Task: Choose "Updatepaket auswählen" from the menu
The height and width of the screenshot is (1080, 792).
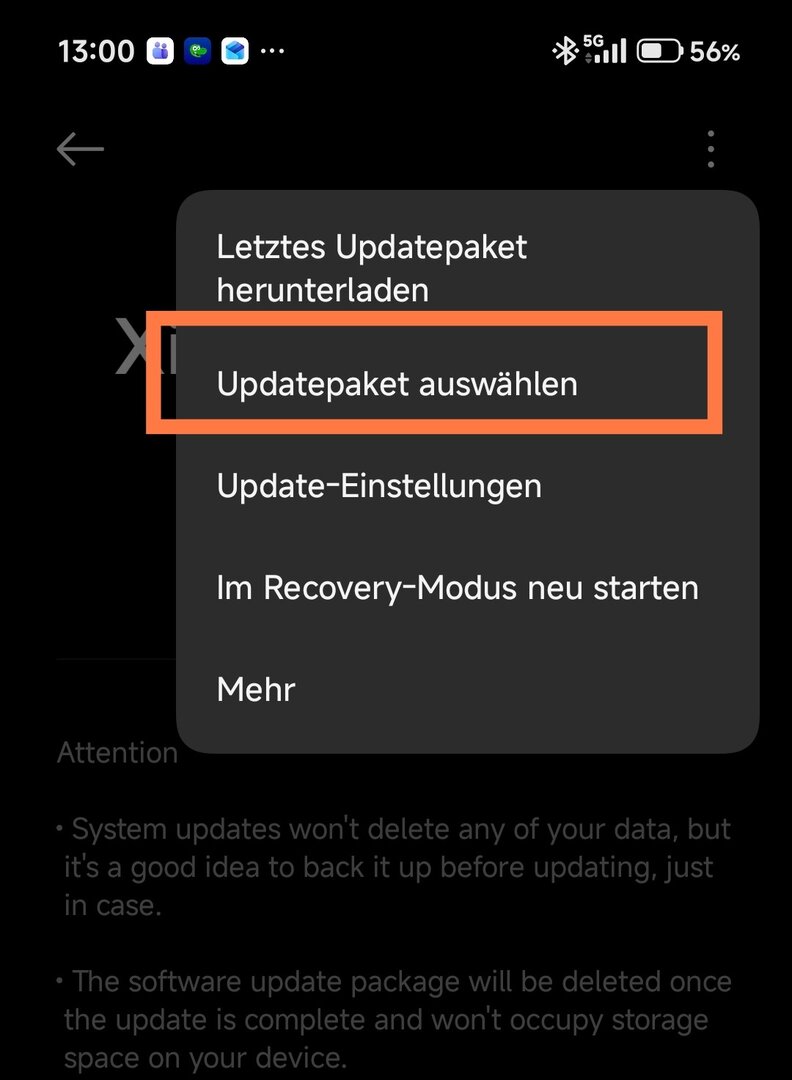Action: 397,384
